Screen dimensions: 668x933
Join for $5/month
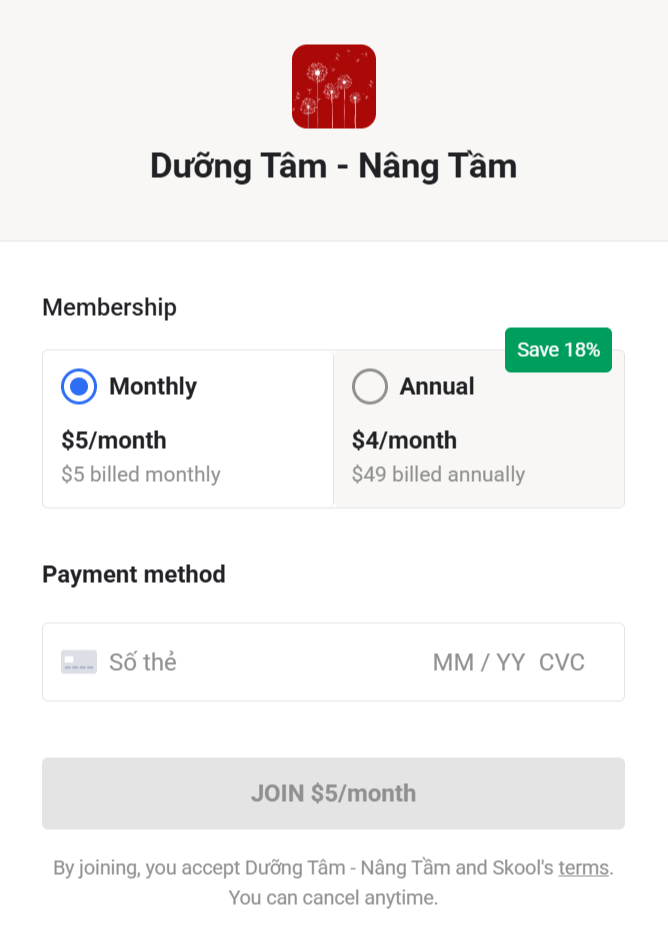tap(333, 793)
